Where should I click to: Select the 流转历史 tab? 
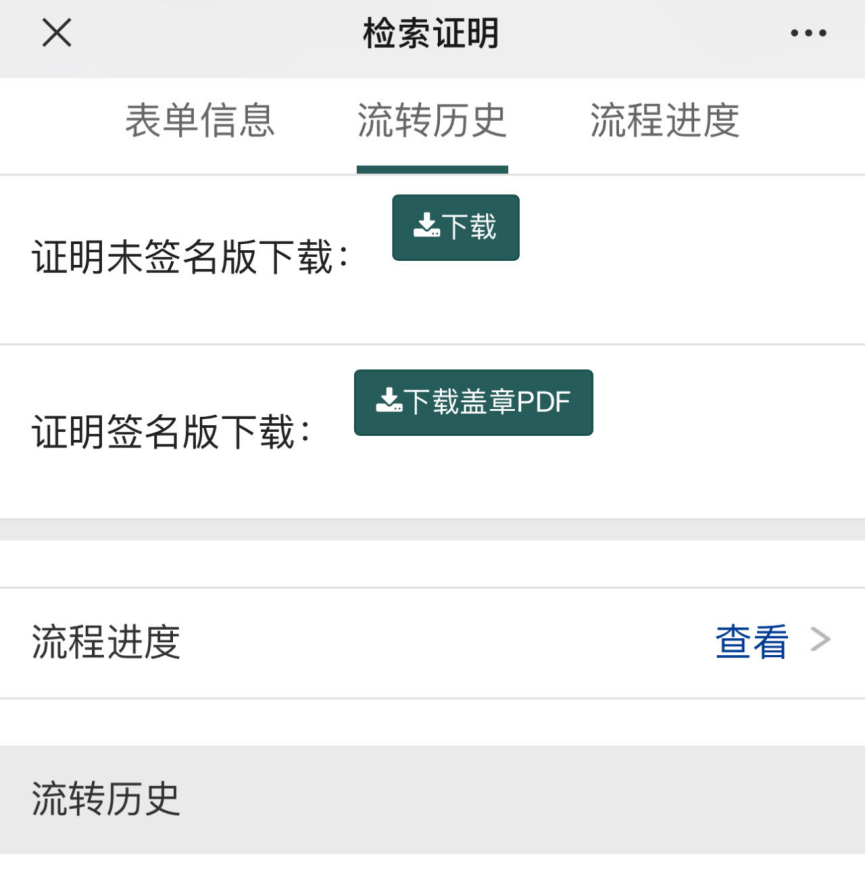(432, 121)
